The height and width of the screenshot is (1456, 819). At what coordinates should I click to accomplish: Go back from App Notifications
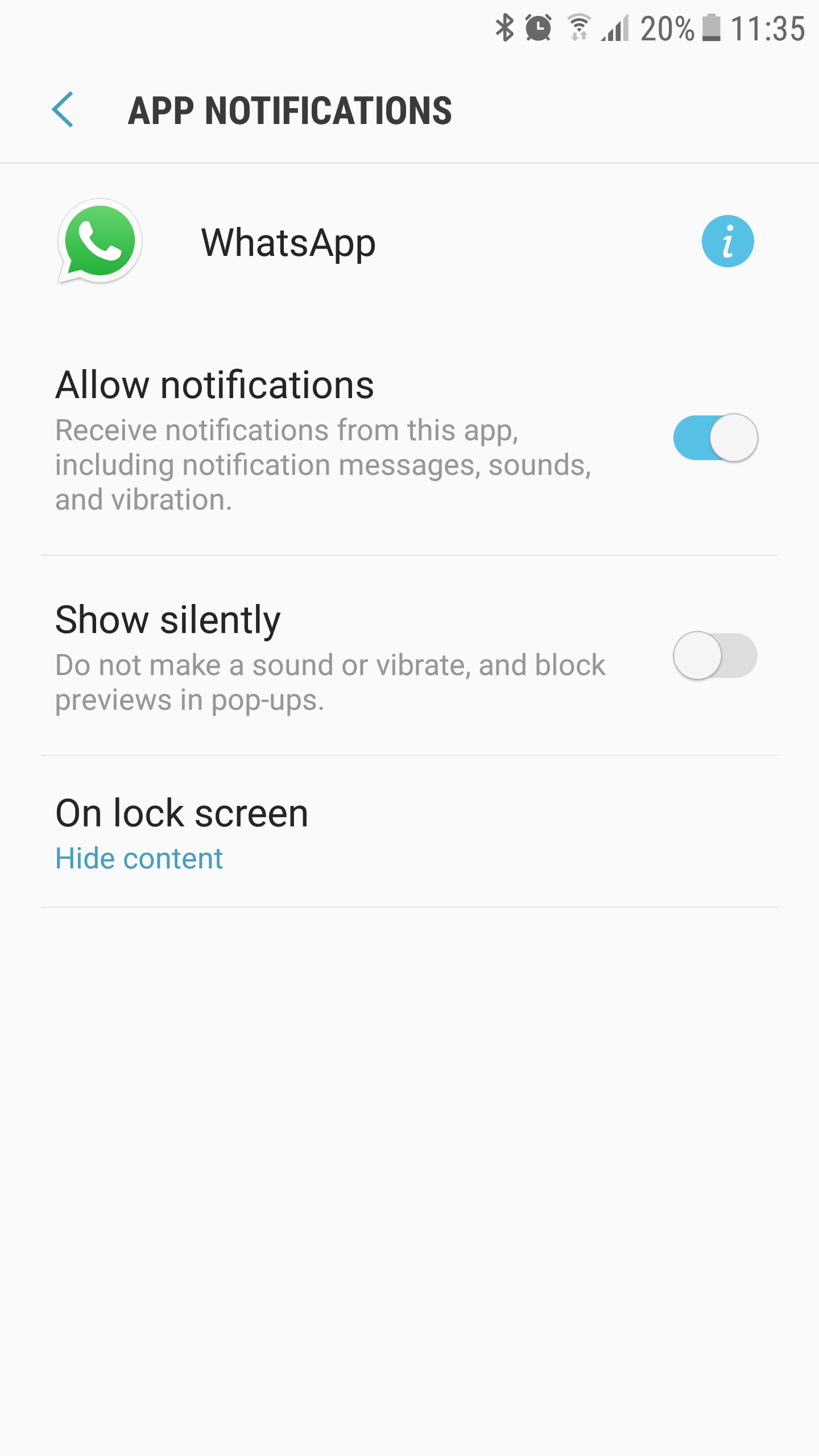(x=63, y=109)
